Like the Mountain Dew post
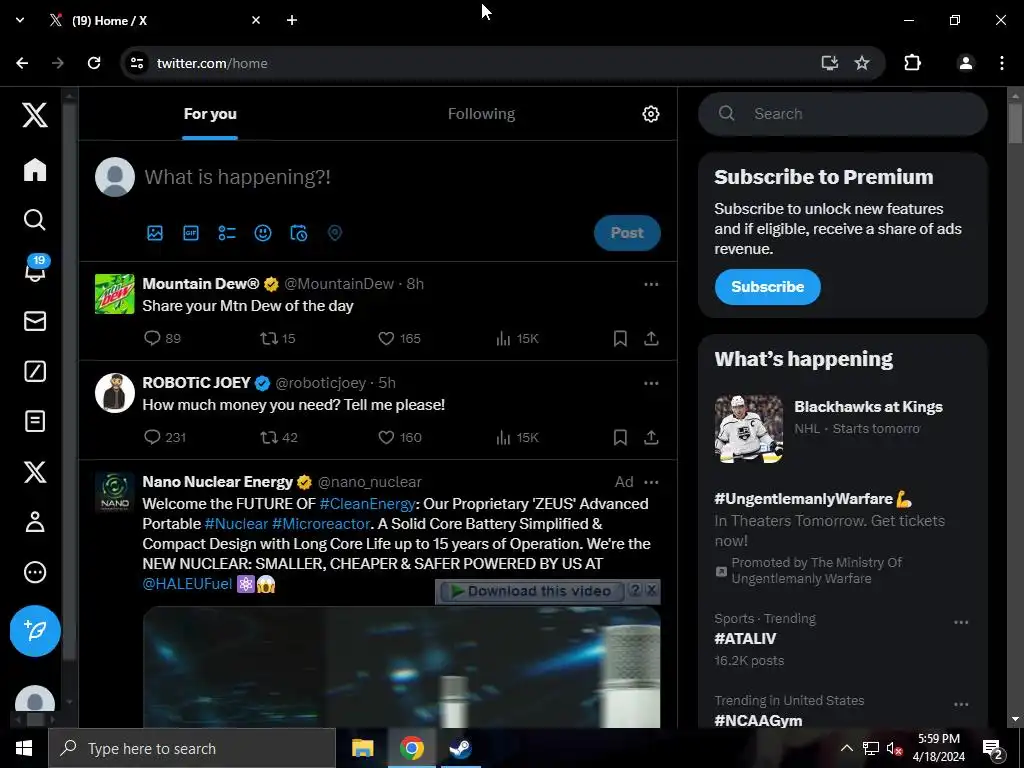 pyautogui.click(x=387, y=339)
